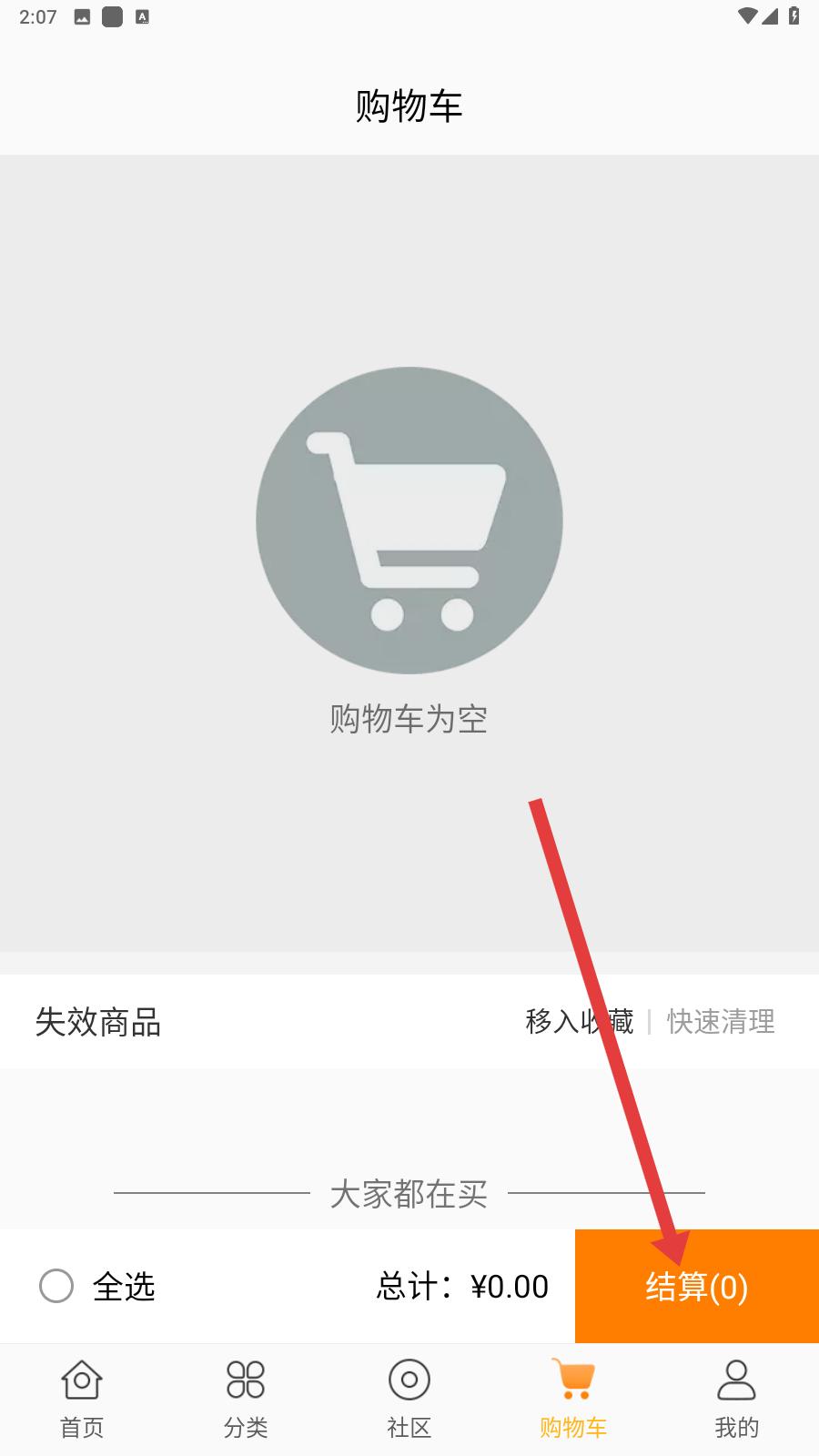
Task: Open the 我的 profile tab
Action: 736,1399
